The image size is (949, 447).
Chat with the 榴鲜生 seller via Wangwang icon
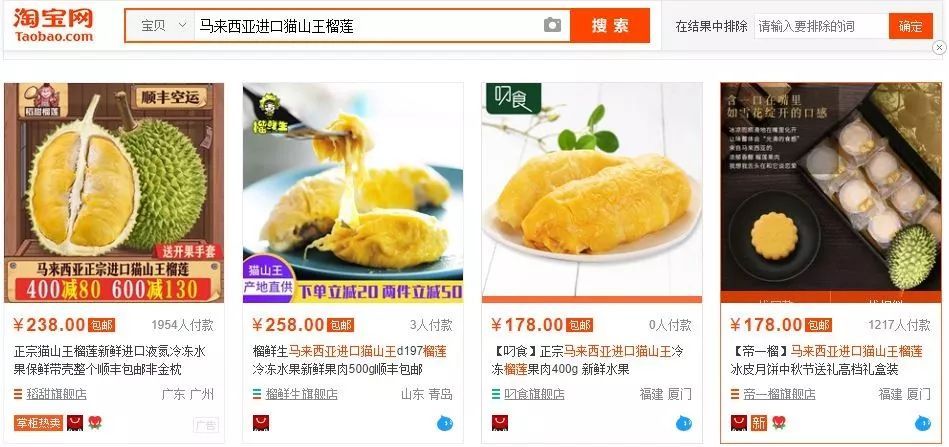point(444,422)
